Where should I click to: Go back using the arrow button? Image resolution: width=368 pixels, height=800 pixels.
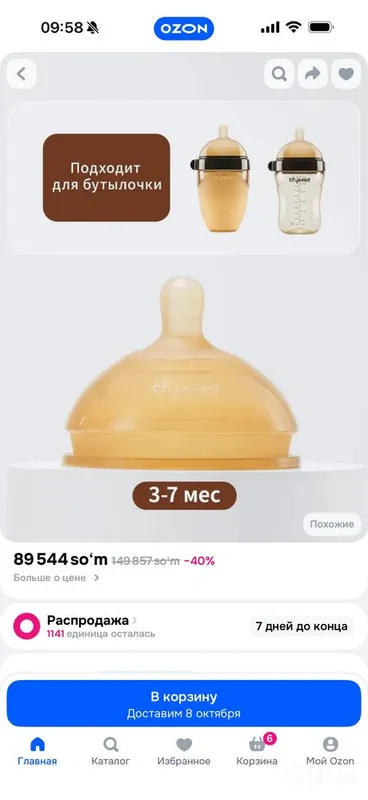pos(21,74)
